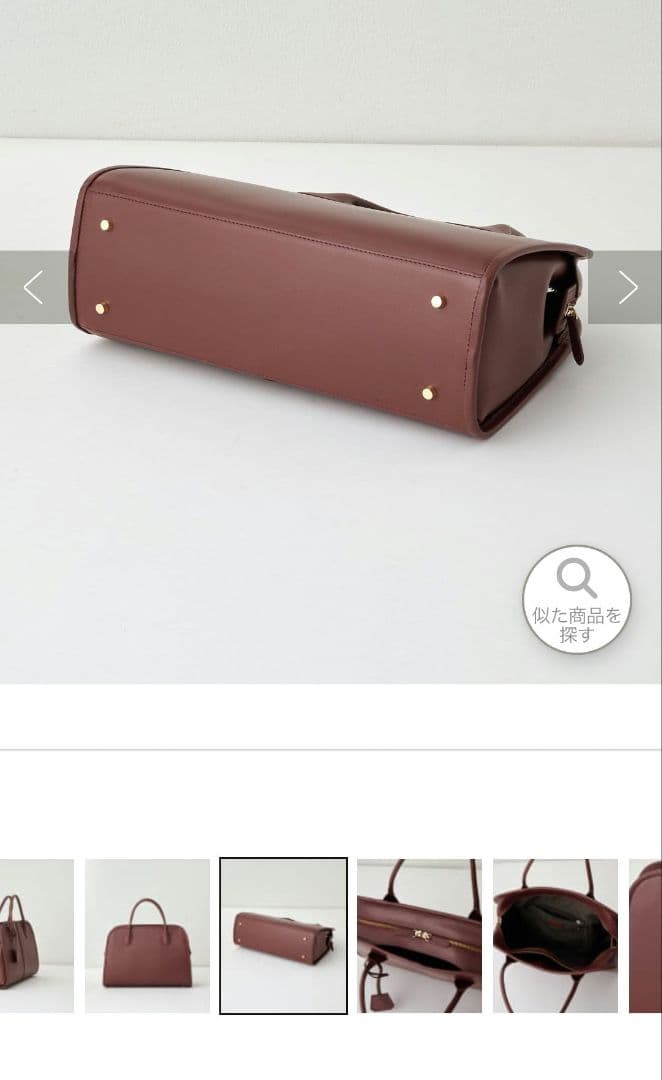Image resolution: width=662 pixels, height=1080 pixels.
Task: Select the zipper close-up thumbnail
Action: [x=419, y=936]
